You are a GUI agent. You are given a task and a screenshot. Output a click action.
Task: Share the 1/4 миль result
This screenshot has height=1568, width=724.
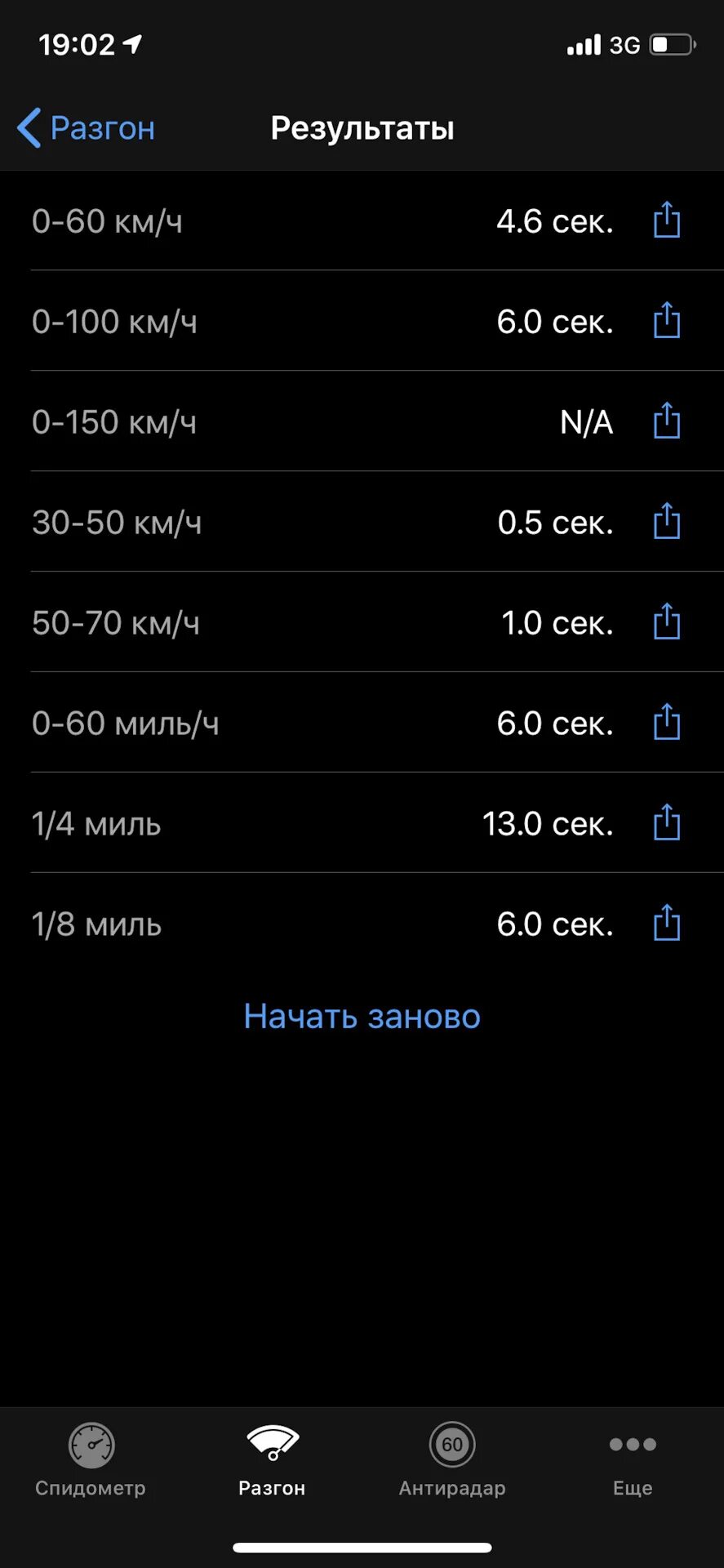(x=667, y=822)
